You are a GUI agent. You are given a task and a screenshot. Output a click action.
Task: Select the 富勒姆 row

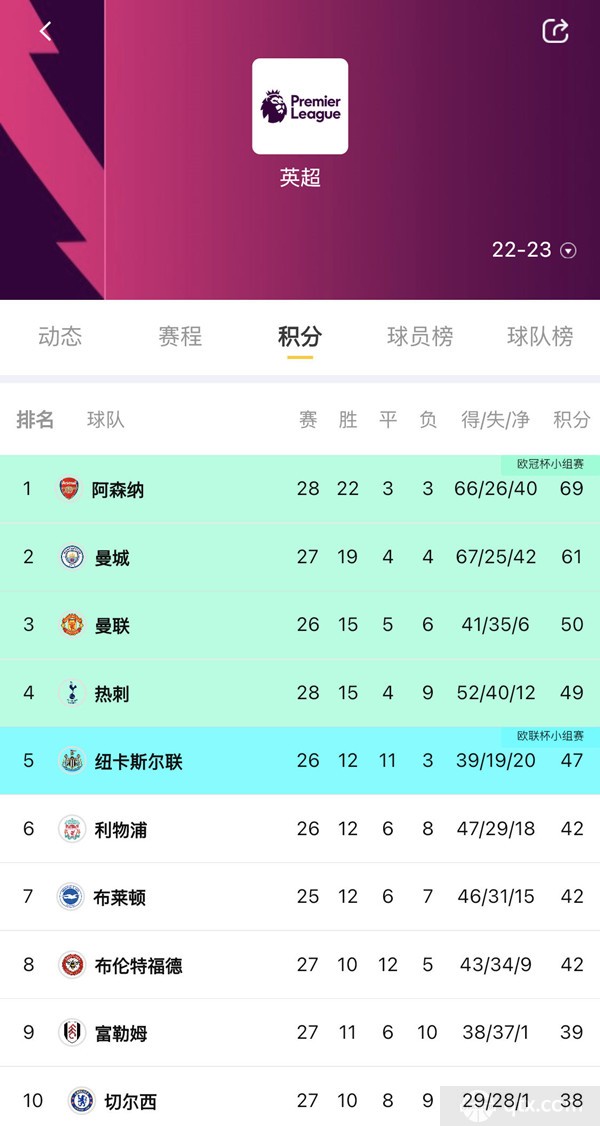tap(300, 1033)
